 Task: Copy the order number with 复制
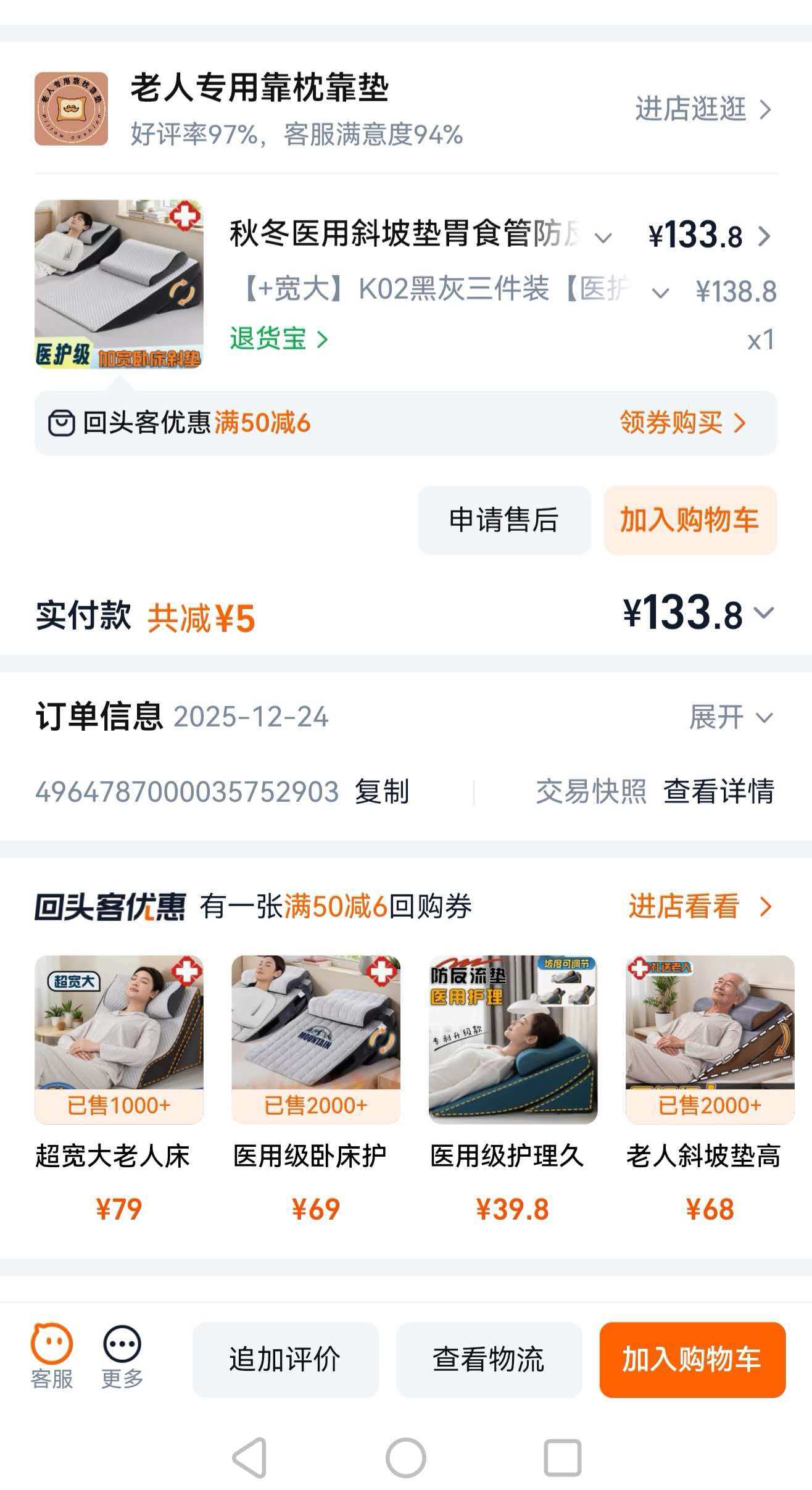pos(381,791)
